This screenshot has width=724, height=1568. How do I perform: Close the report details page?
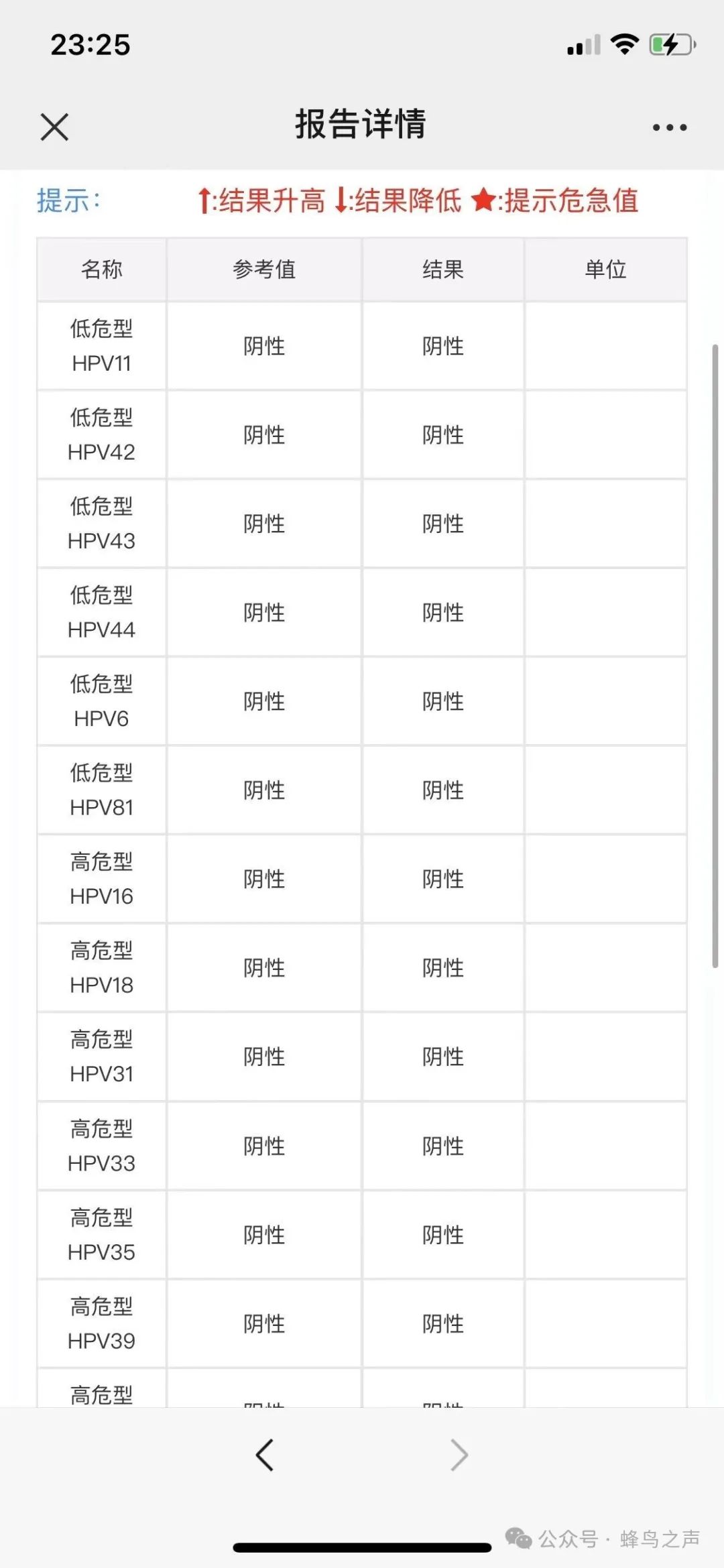(54, 127)
